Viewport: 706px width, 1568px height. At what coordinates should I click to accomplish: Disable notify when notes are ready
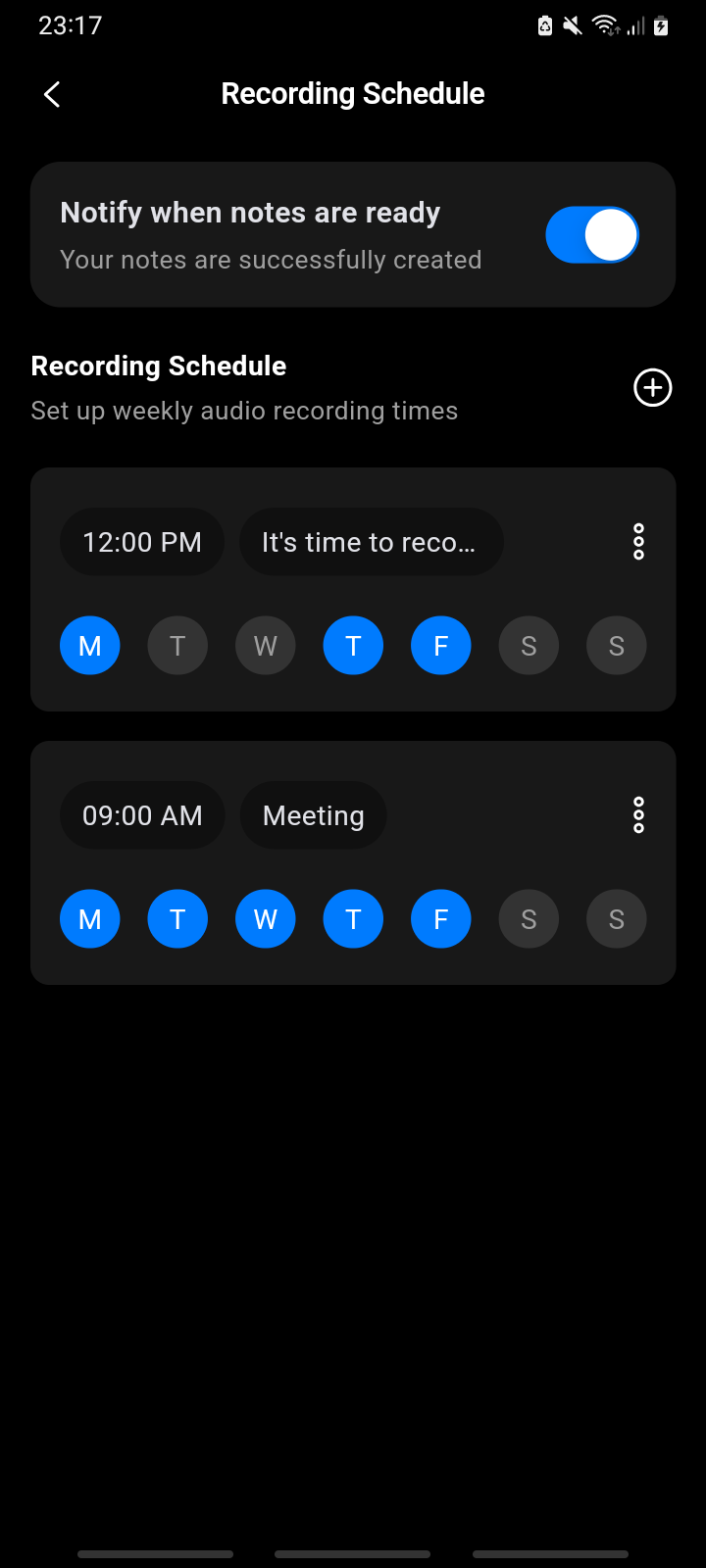click(591, 235)
